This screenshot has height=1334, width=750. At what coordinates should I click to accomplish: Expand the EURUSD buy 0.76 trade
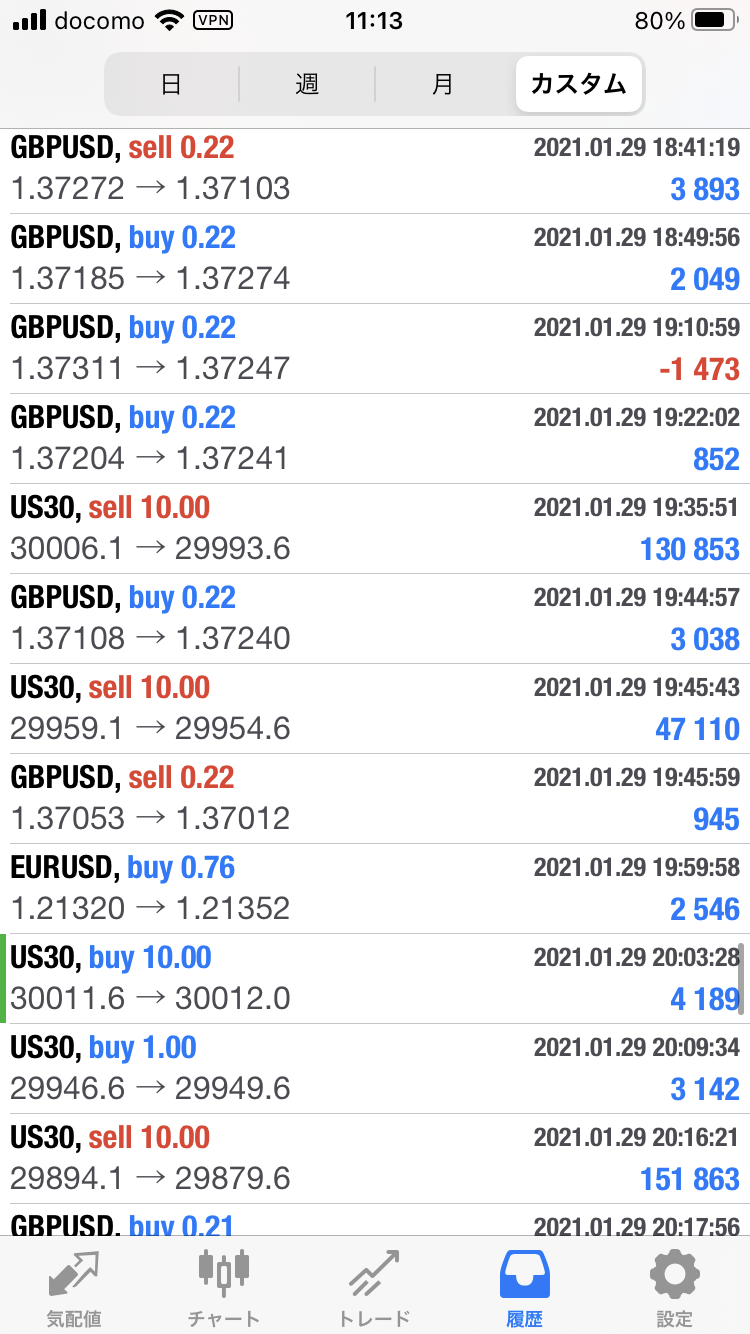click(375, 889)
